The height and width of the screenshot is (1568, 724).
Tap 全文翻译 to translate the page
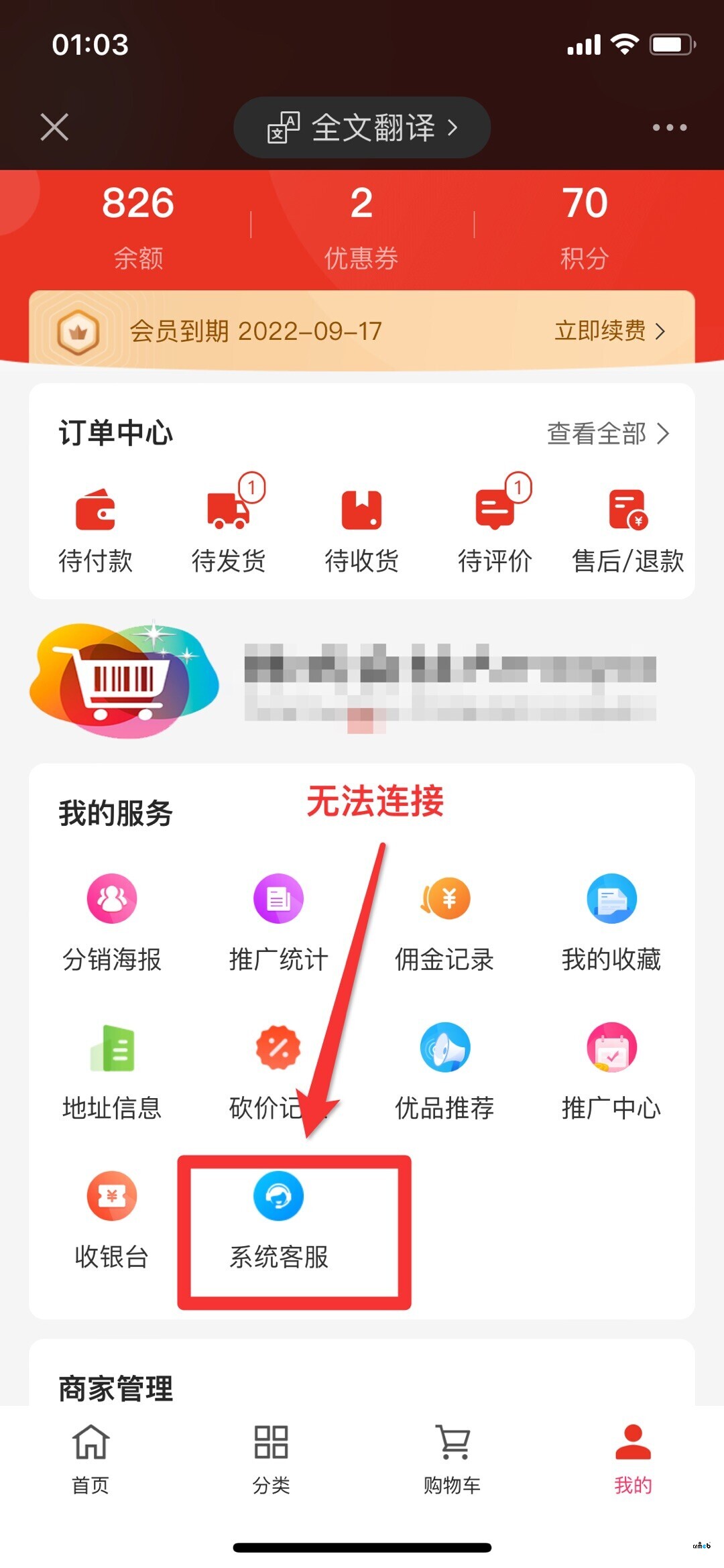click(362, 127)
